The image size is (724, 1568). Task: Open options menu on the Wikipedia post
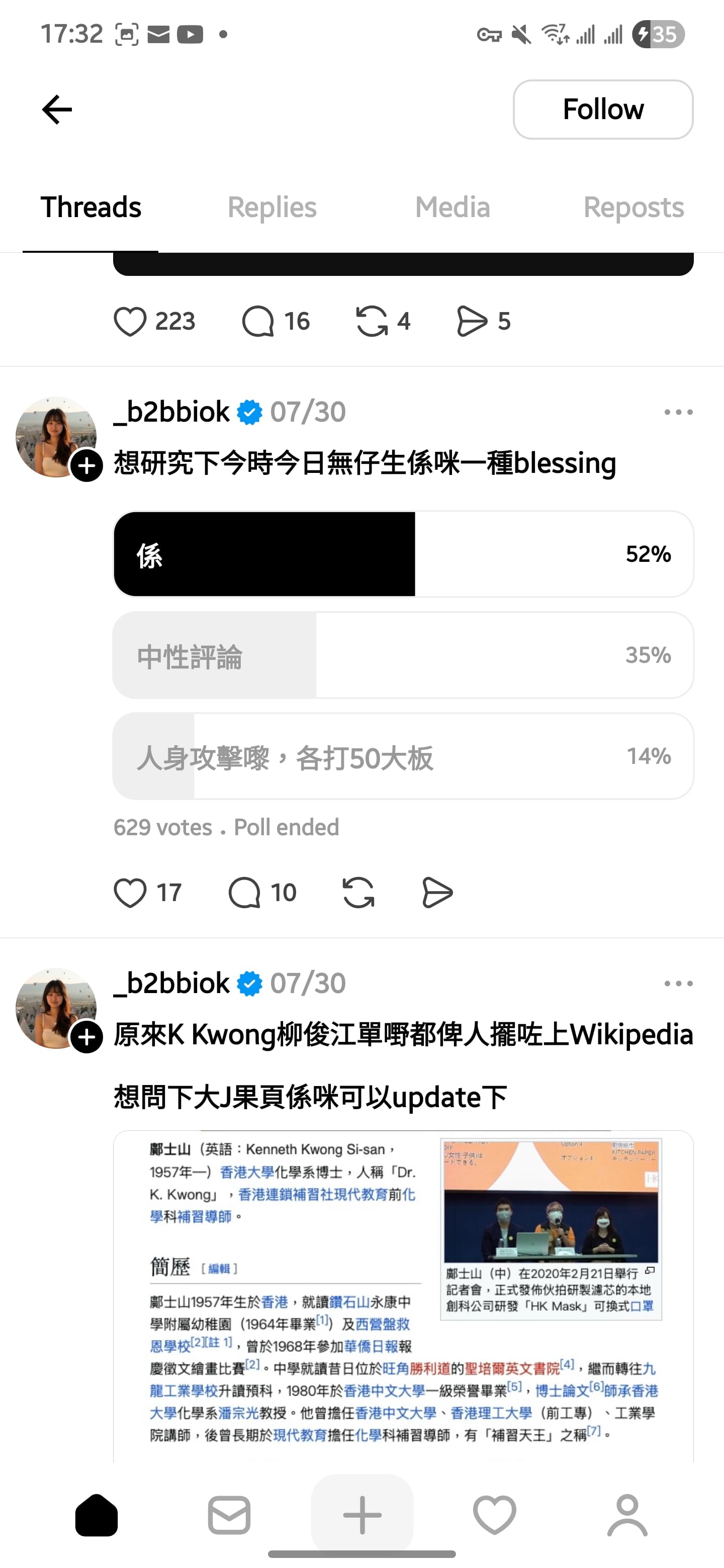pyautogui.click(x=678, y=983)
